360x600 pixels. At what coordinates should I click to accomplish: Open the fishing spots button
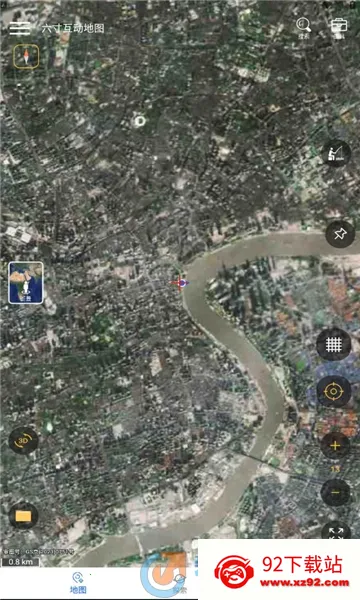click(x=336, y=153)
